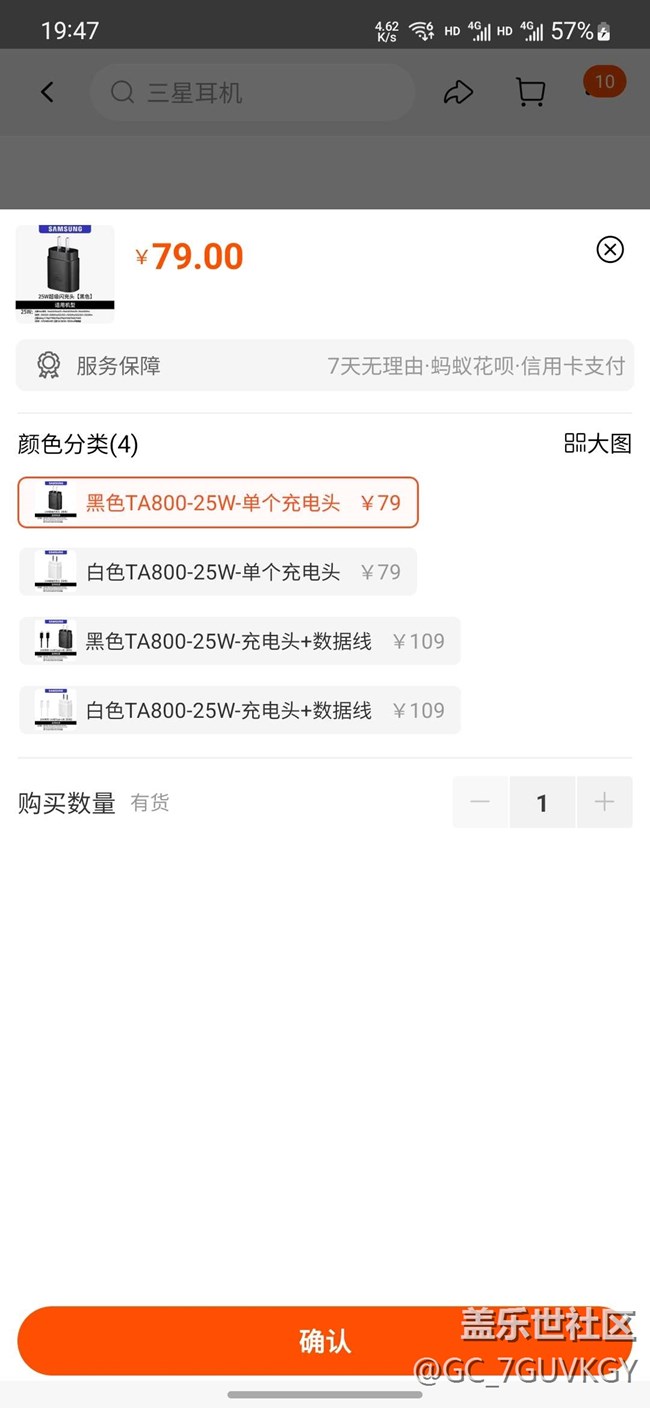Choose 白色TA800-25W-充电头+数据线 option
The height and width of the screenshot is (1408, 650).
[x=240, y=710]
